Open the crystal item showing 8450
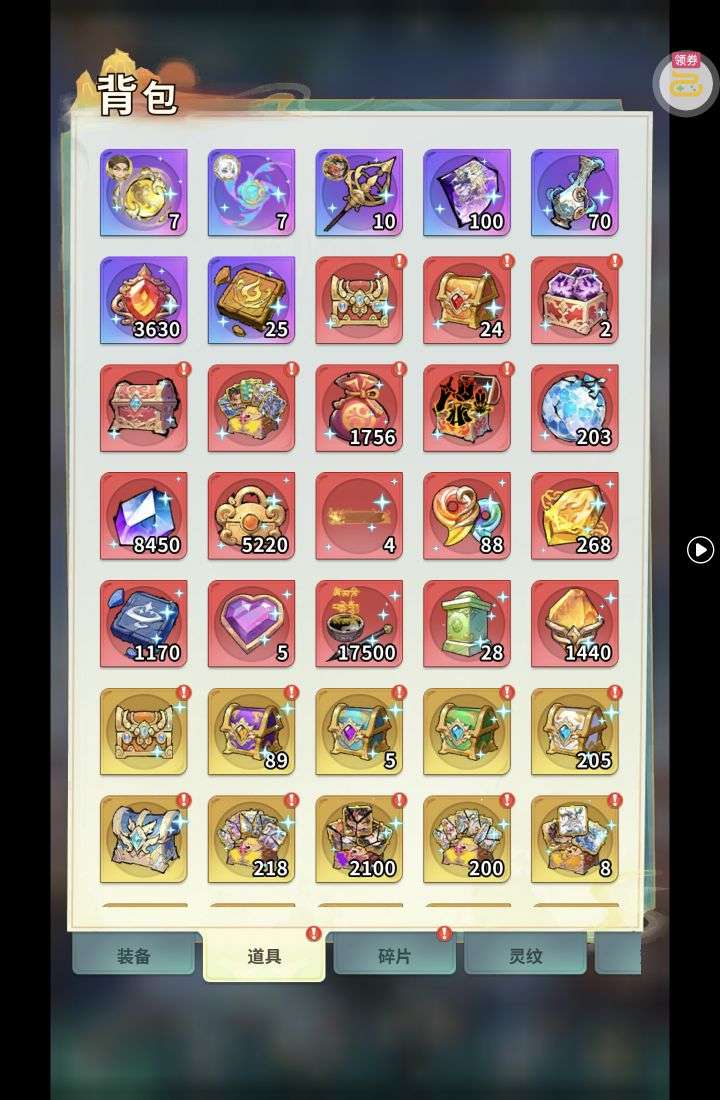 [143, 516]
